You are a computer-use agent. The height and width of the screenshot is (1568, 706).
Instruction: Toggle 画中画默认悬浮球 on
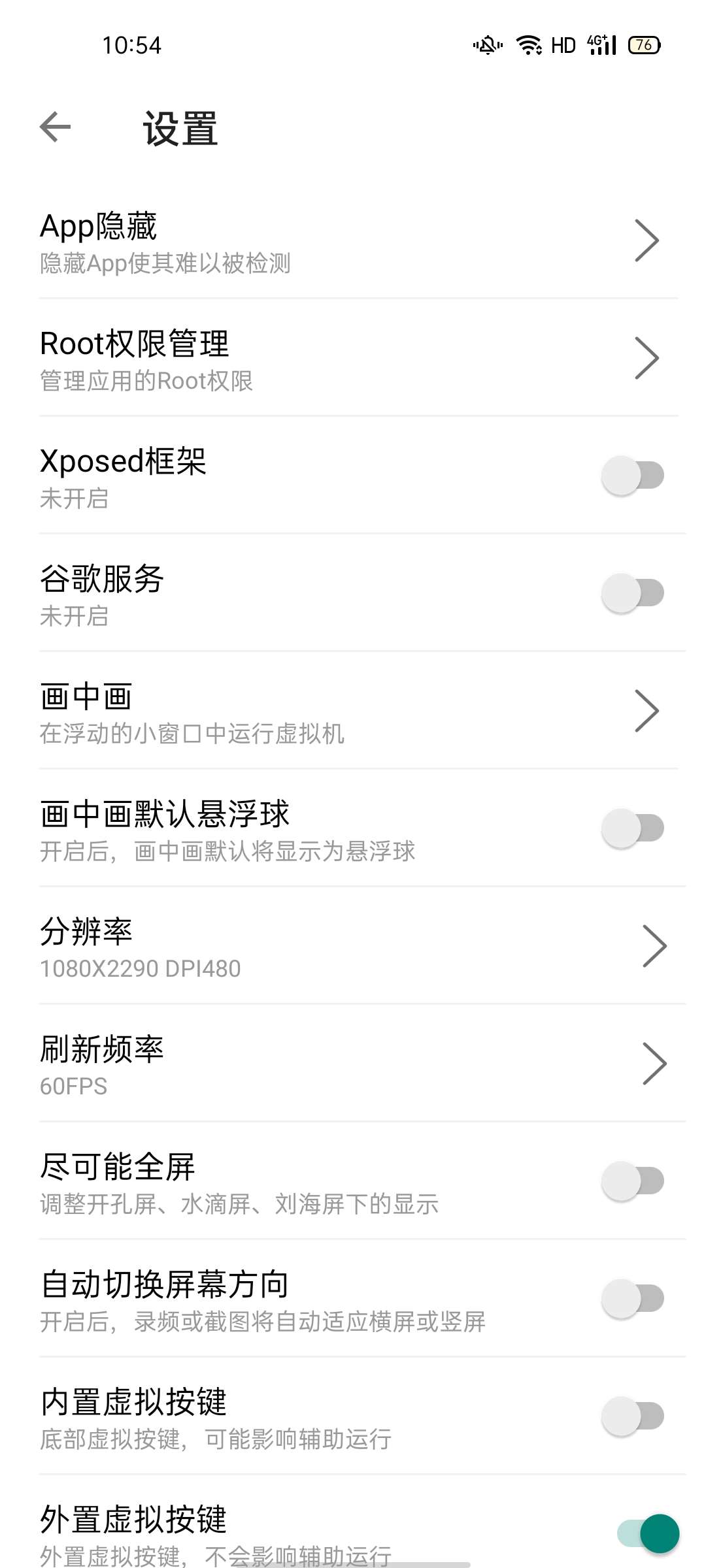point(632,828)
